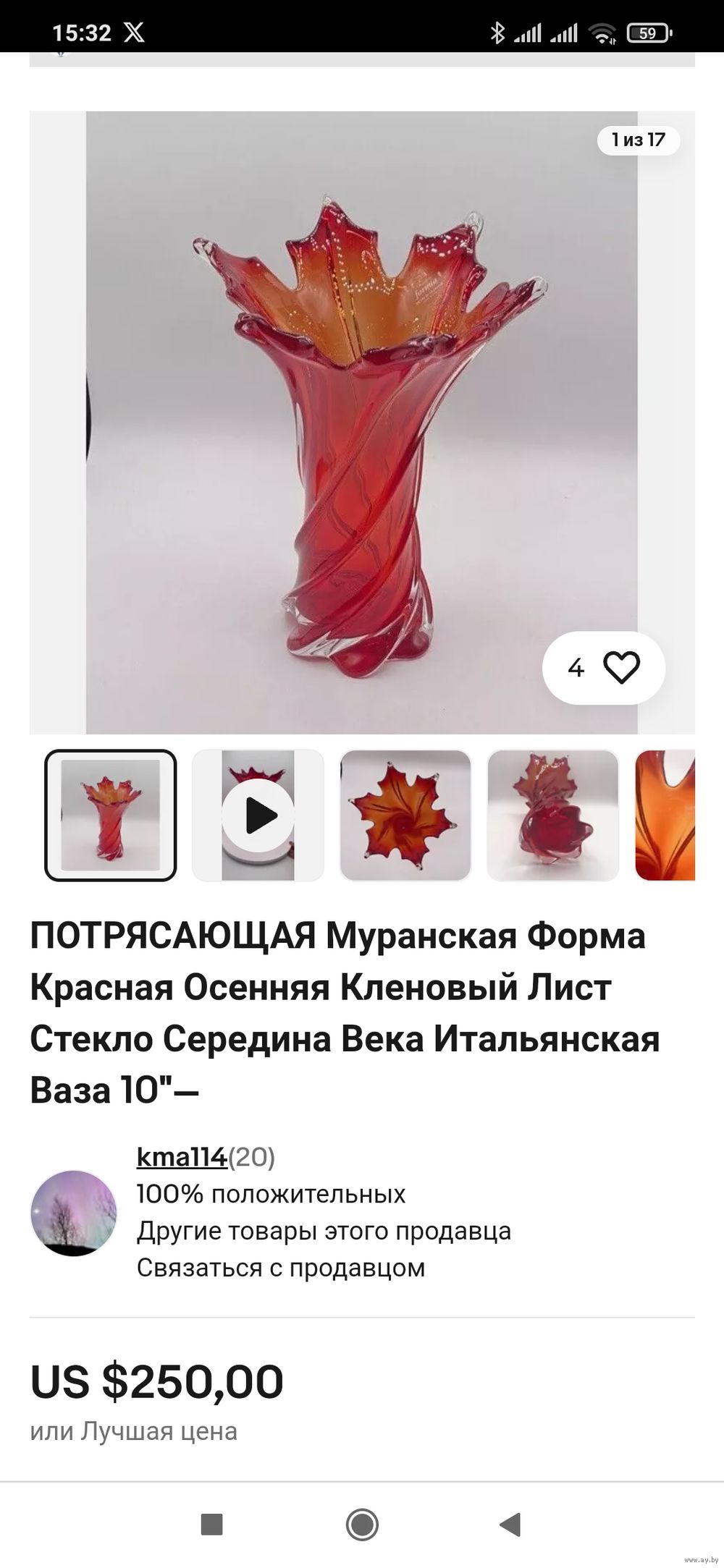Tap Связаться с продавцом link
Screen dimensions: 724x1568
281,1268
